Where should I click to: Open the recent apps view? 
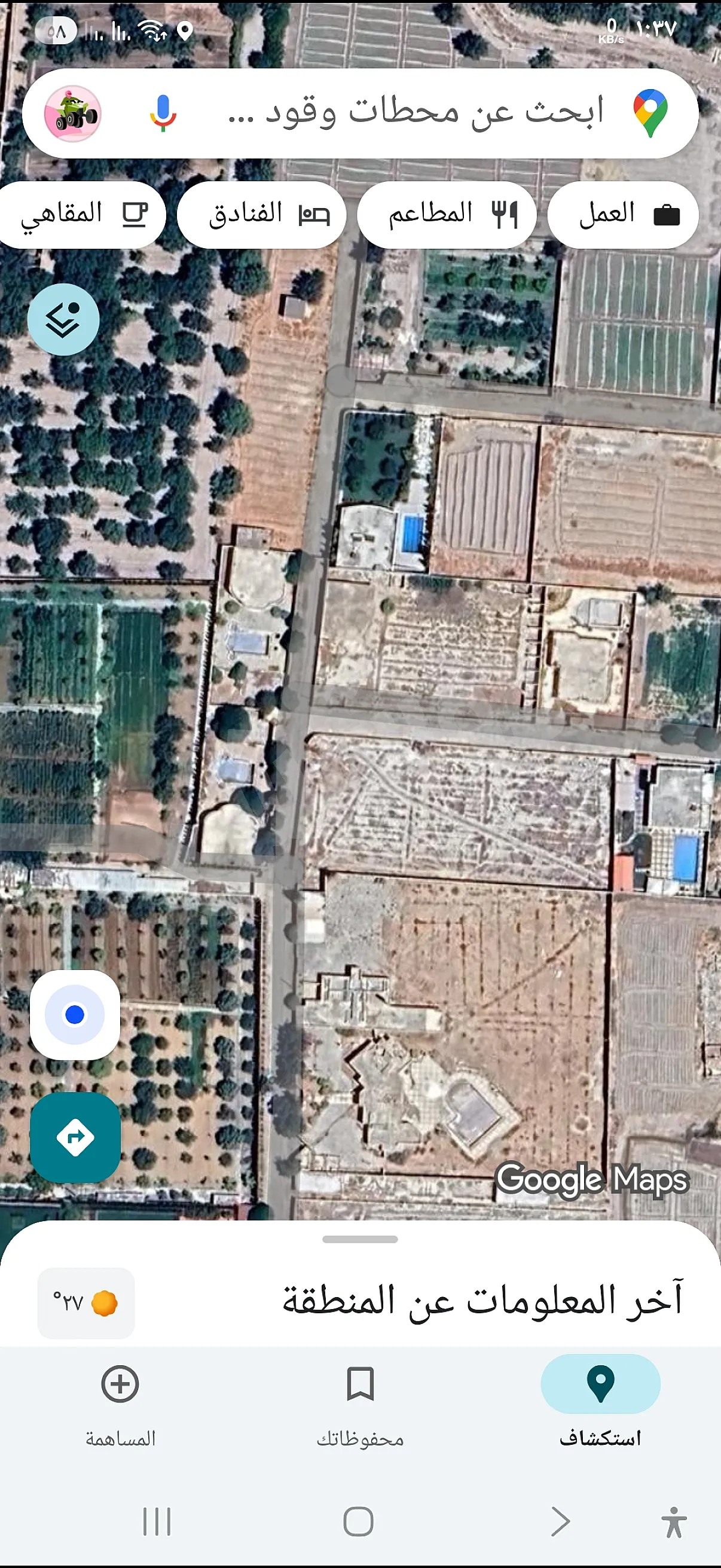coord(157,1522)
